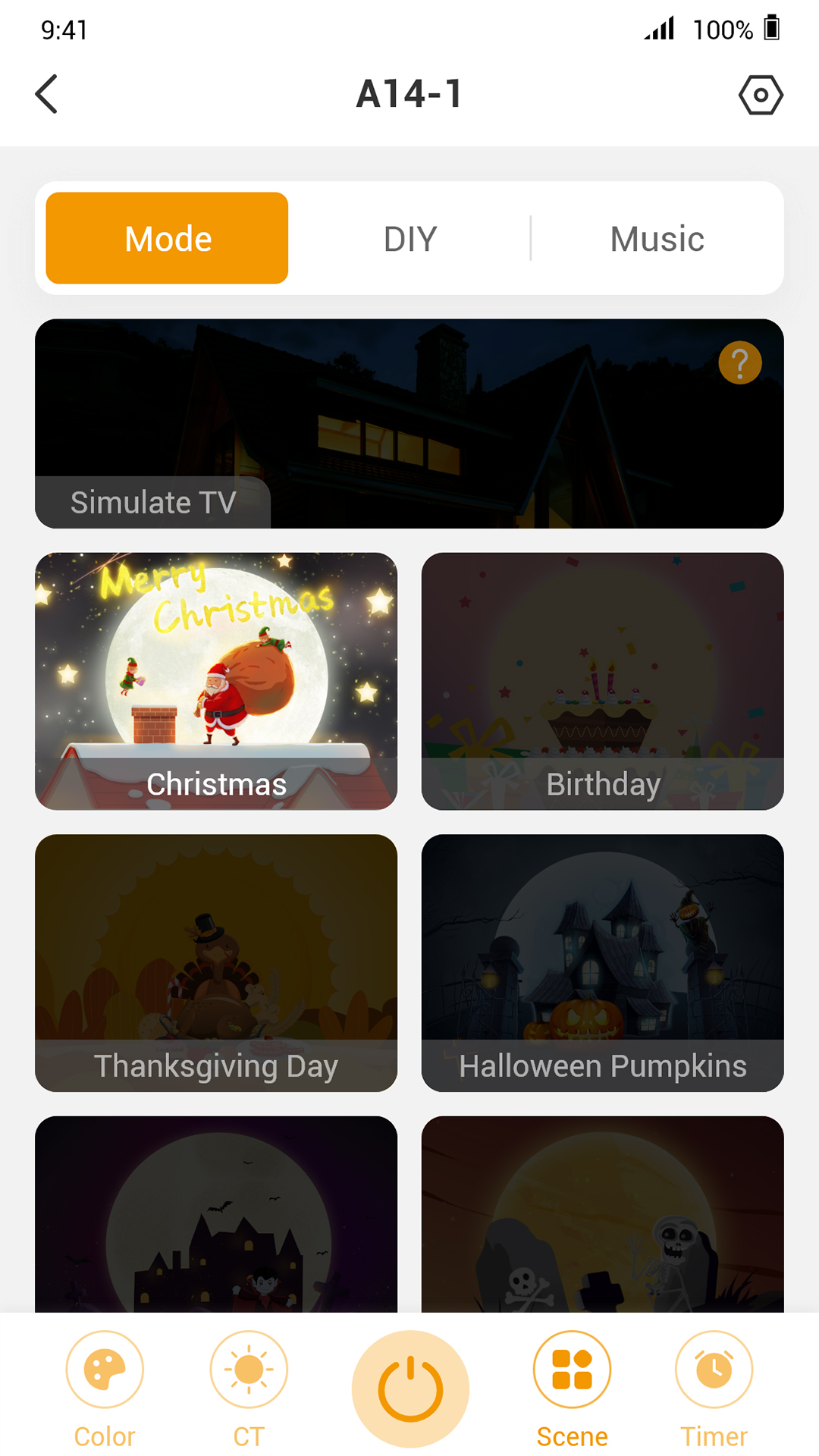Open the Timer tab
819x1456 pixels.
tap(714, 1385)
